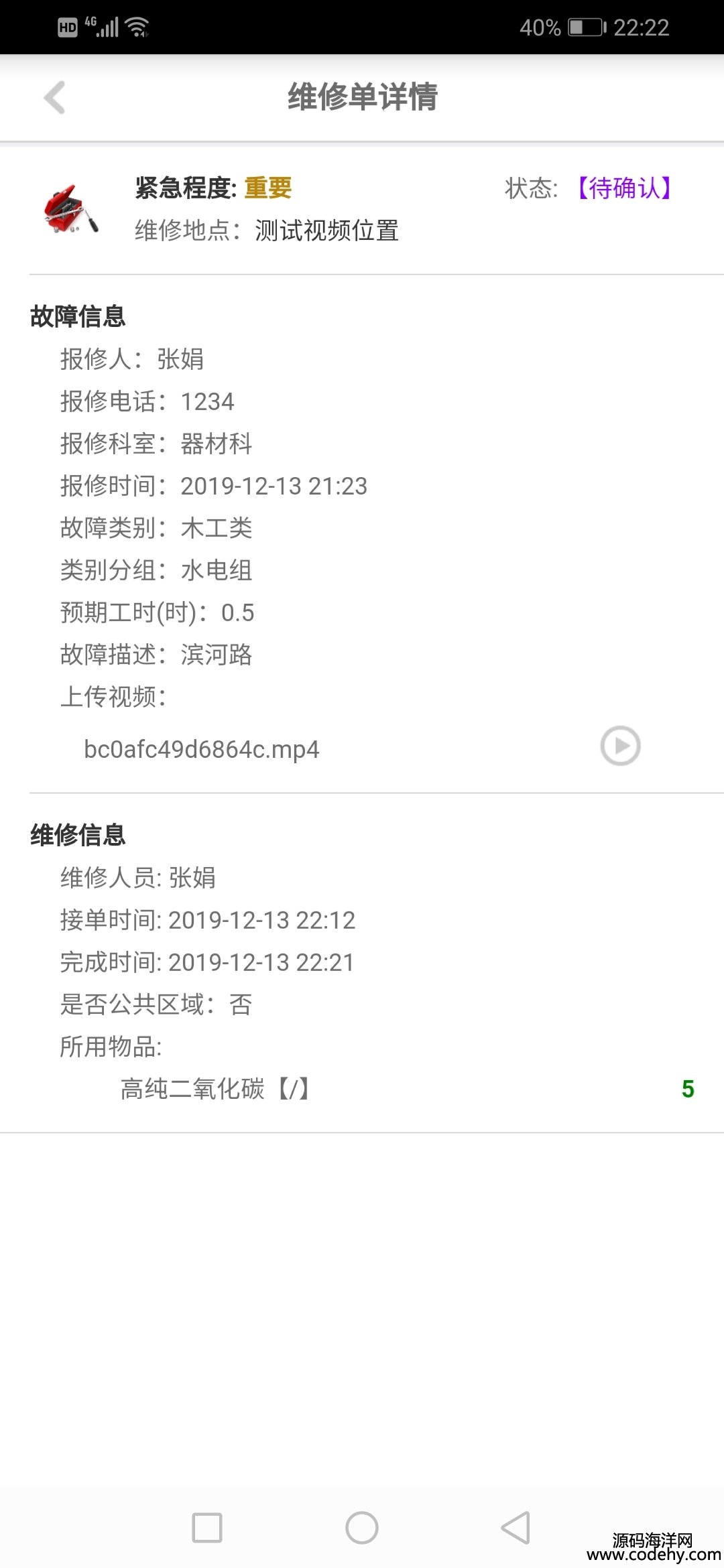The image size is (724, 1568).
Task: Go back from the 维修单详情 page
Action: 54,98
